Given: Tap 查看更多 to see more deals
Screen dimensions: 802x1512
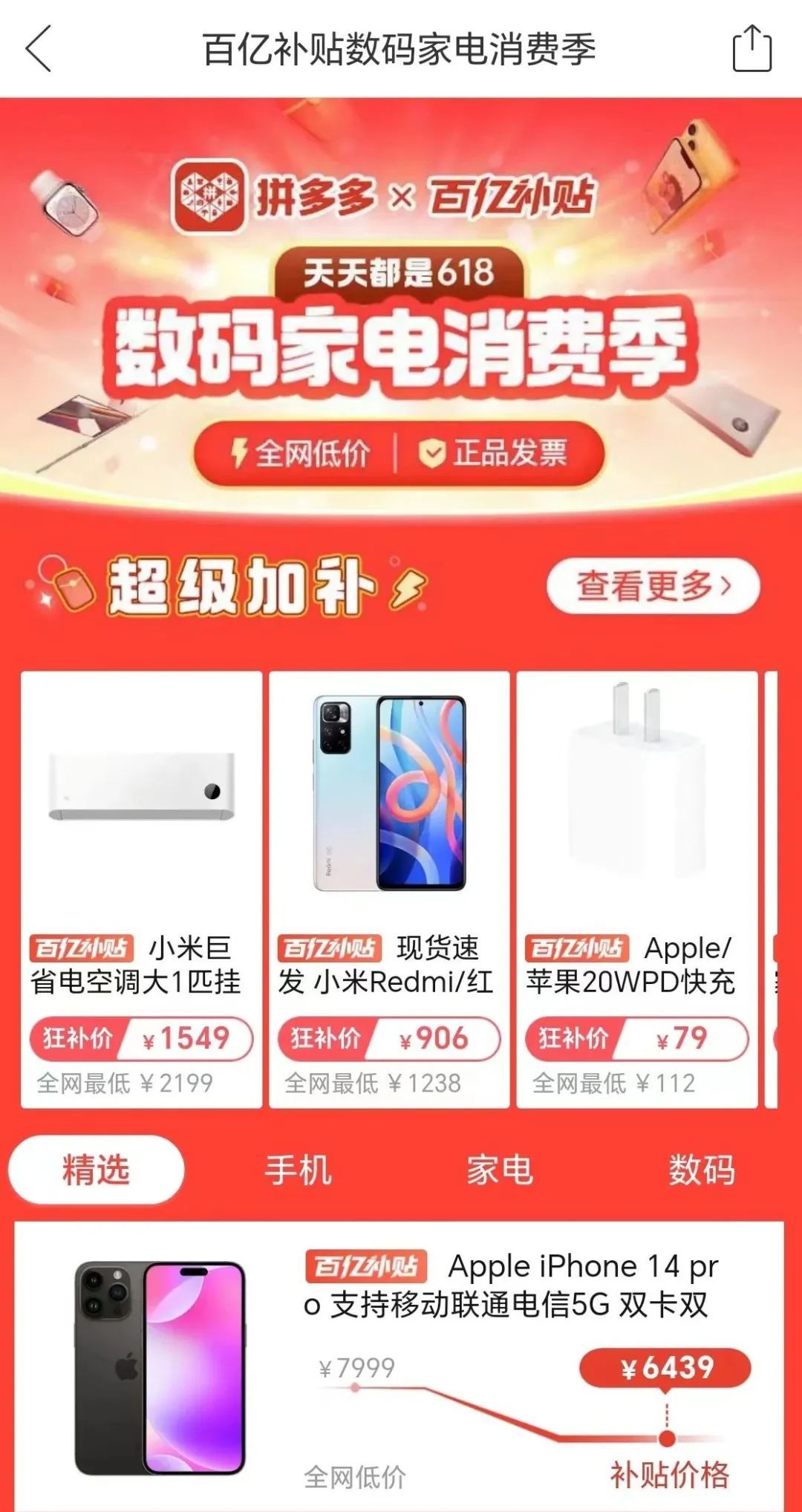Looking at the screenshot, I should pos(653,586).
